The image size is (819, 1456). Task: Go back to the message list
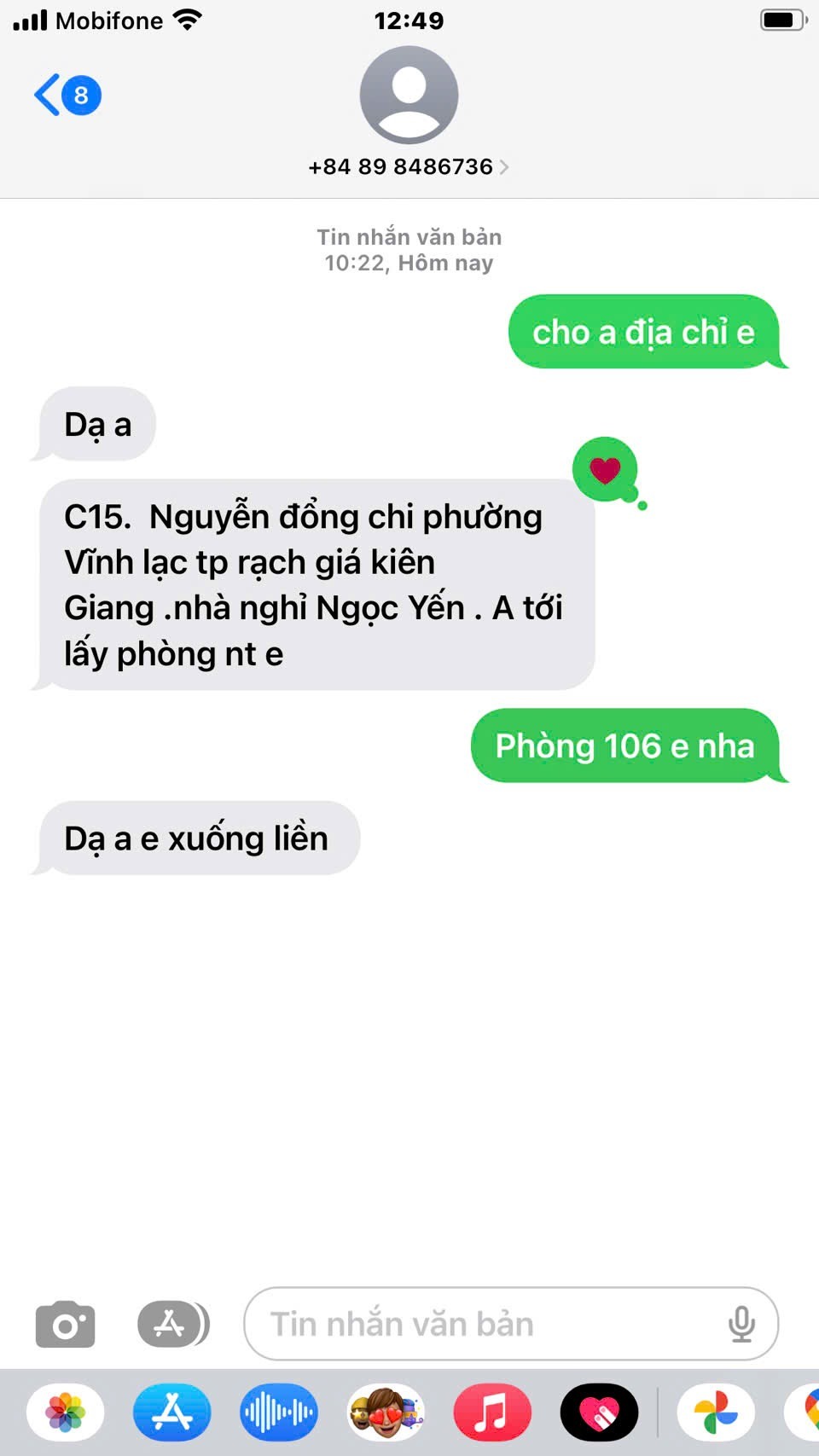[65, 95]
